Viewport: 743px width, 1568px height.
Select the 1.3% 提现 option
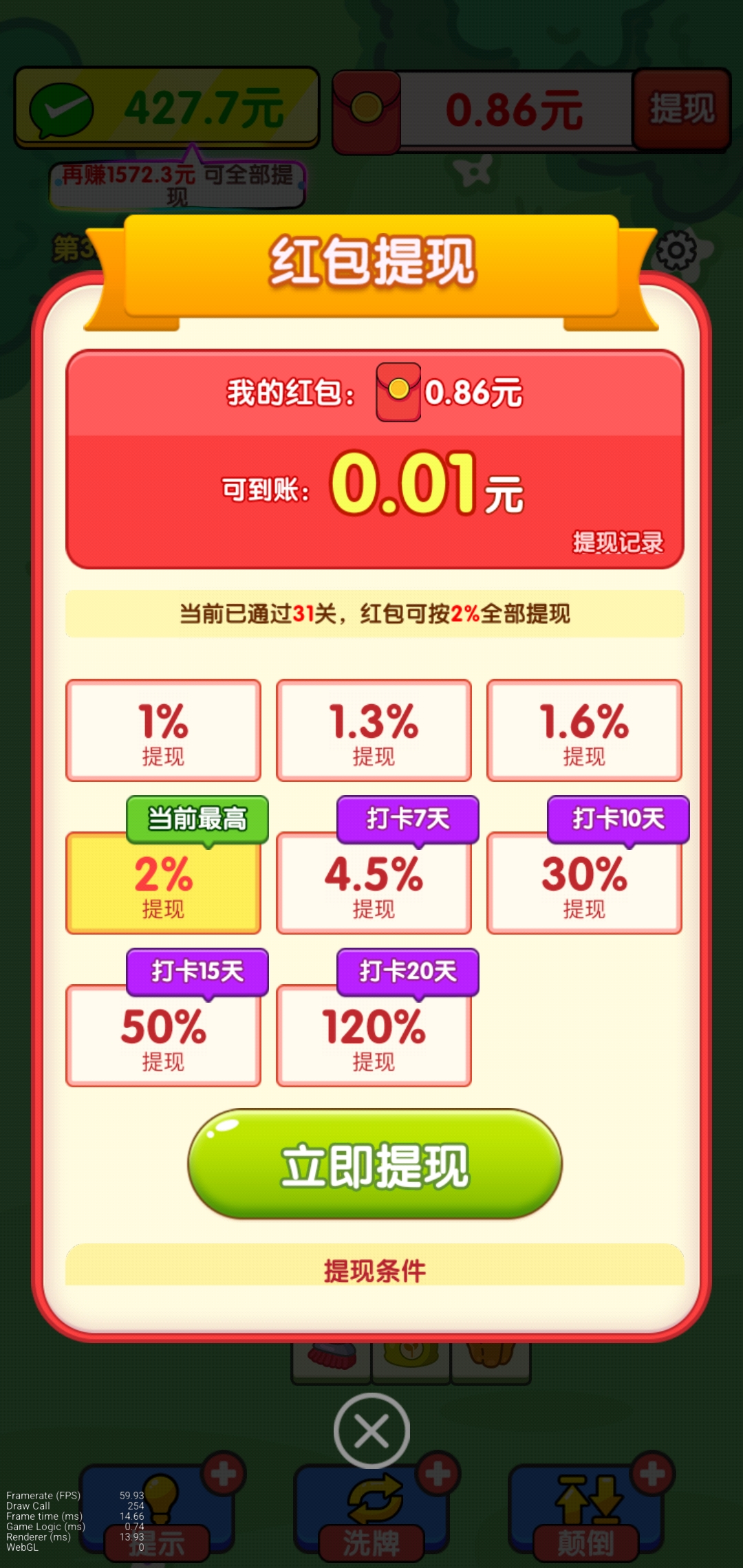374,731
